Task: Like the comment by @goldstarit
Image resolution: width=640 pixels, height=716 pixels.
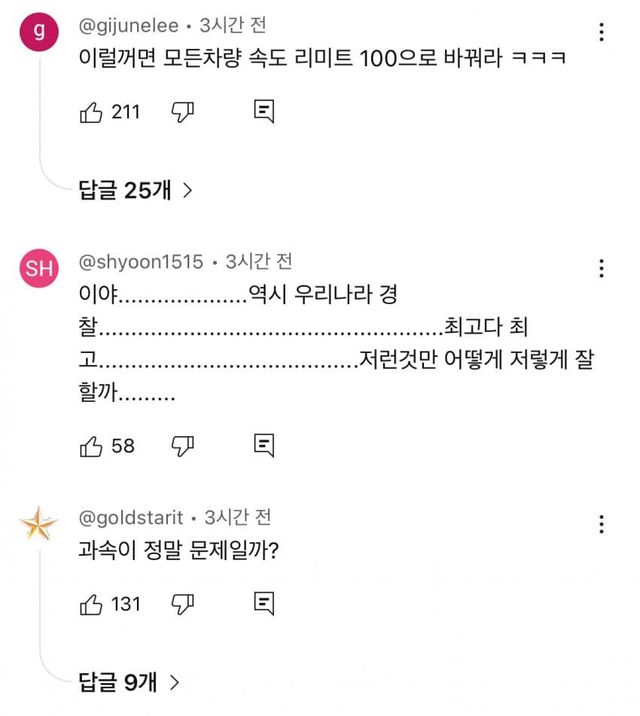Action: [x=91, y=604]
